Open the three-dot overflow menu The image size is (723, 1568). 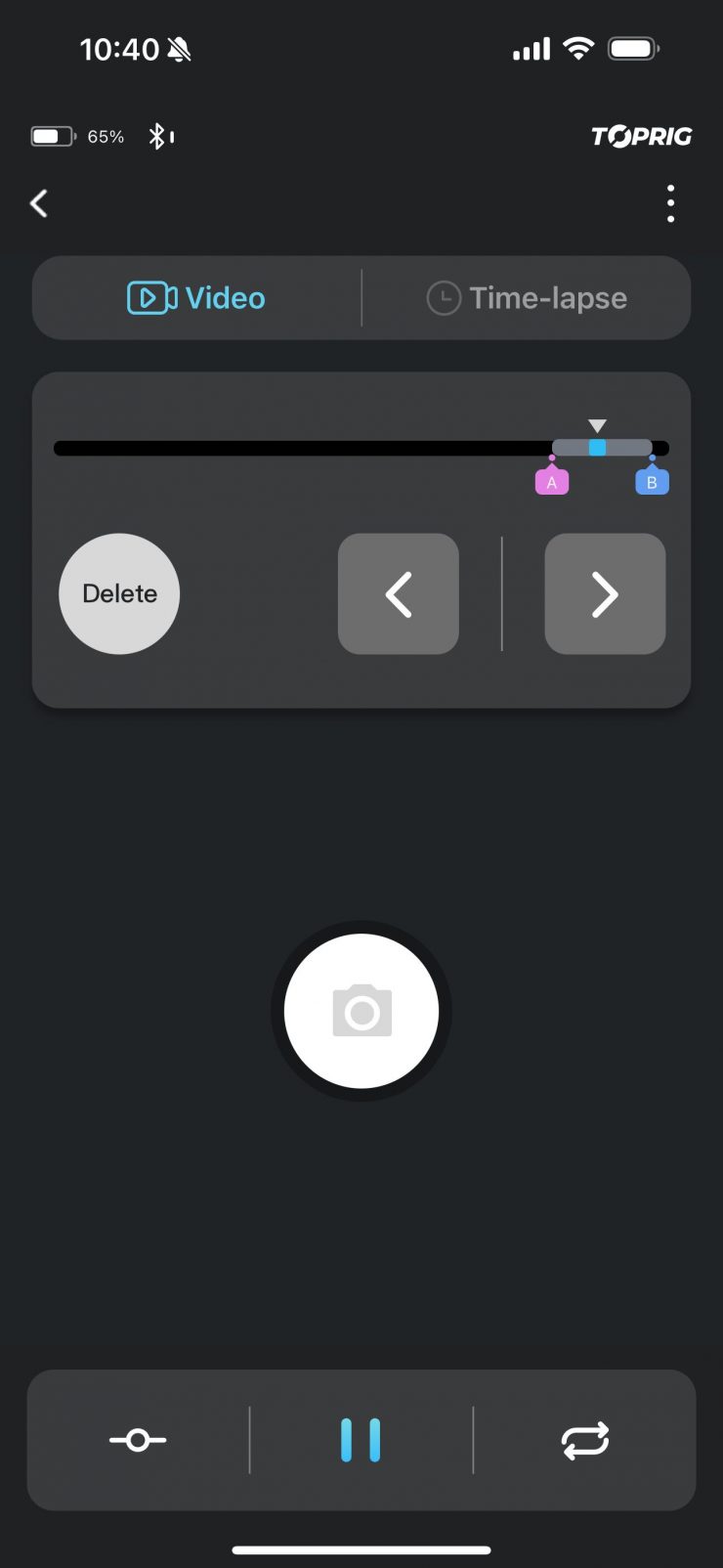tap(670, 203)
